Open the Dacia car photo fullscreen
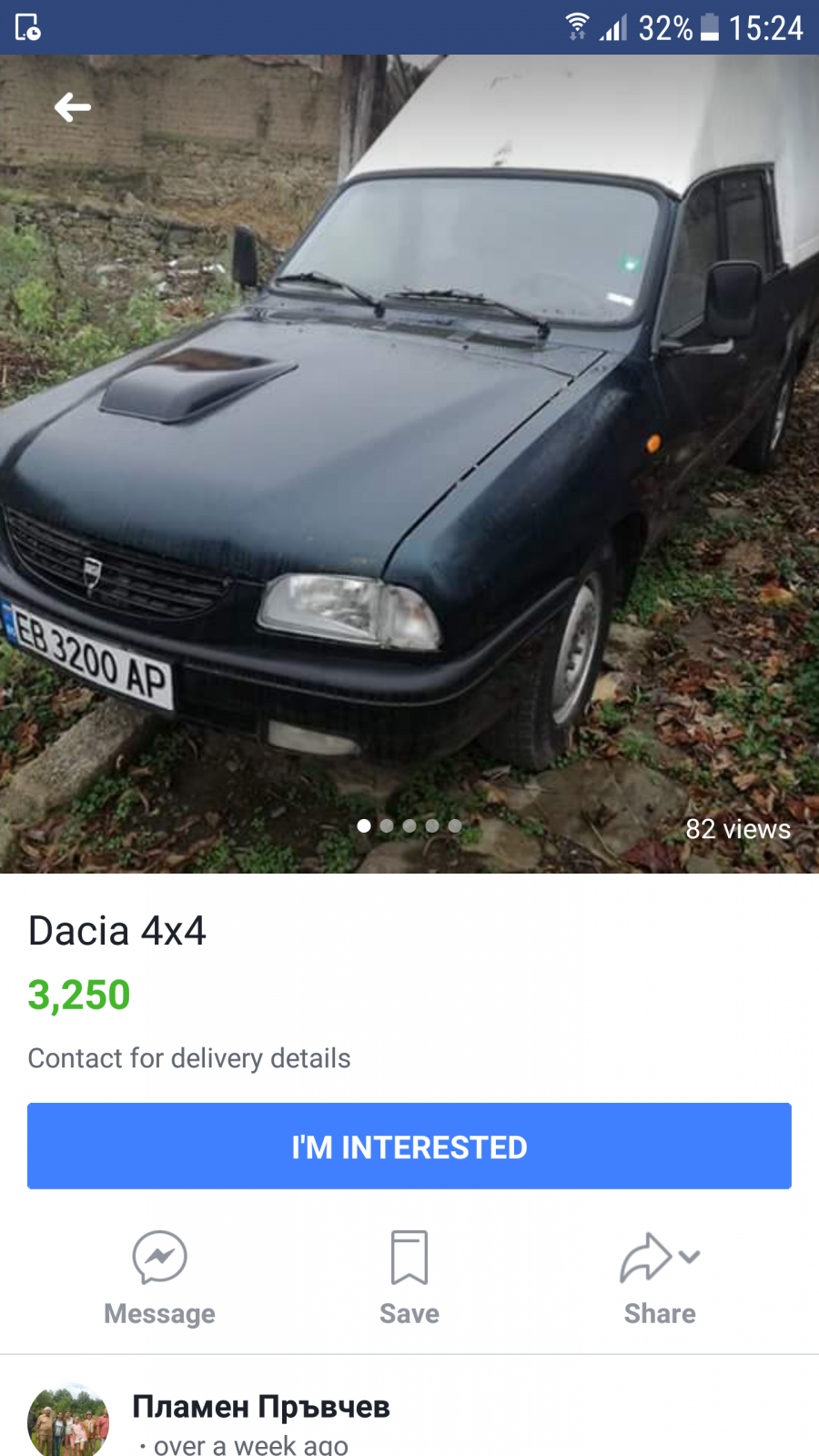 pyautogui.click(x=409, y=464)
